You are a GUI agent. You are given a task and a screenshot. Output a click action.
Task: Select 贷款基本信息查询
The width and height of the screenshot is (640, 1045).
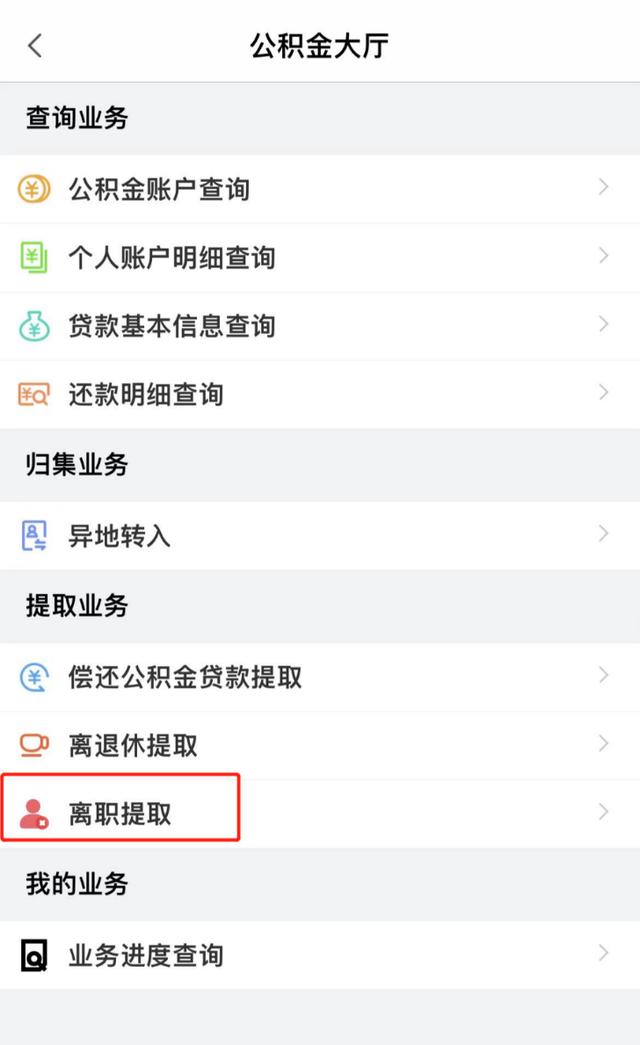[x=172, y=326]
